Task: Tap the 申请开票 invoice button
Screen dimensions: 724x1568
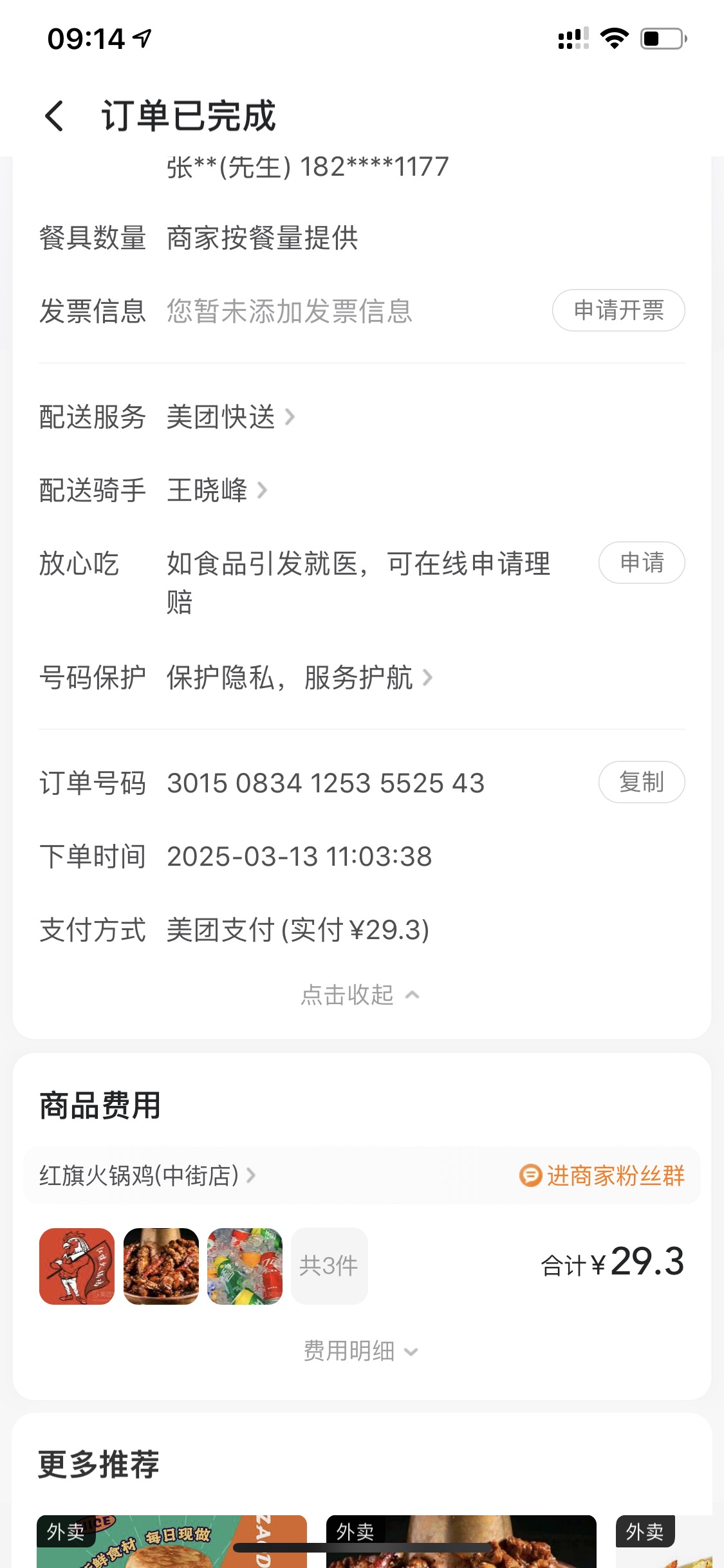Action: point(618,310)
